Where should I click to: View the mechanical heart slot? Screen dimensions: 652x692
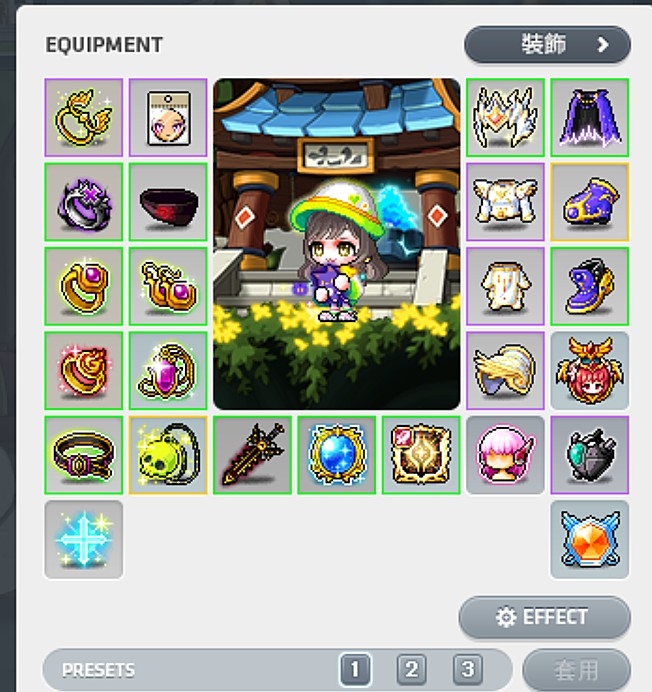click(x=589, y=455)
